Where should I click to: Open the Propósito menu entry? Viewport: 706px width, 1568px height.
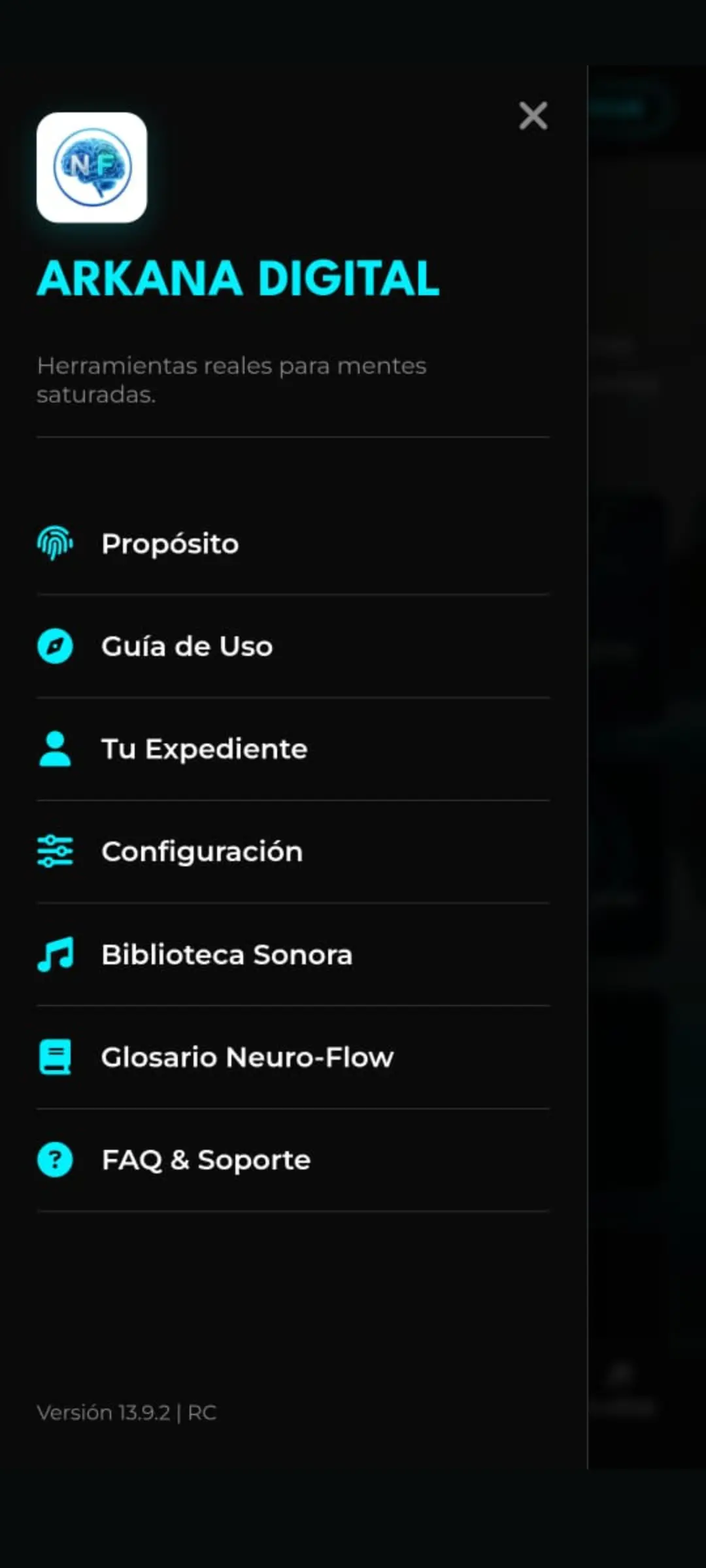(169, 543)
